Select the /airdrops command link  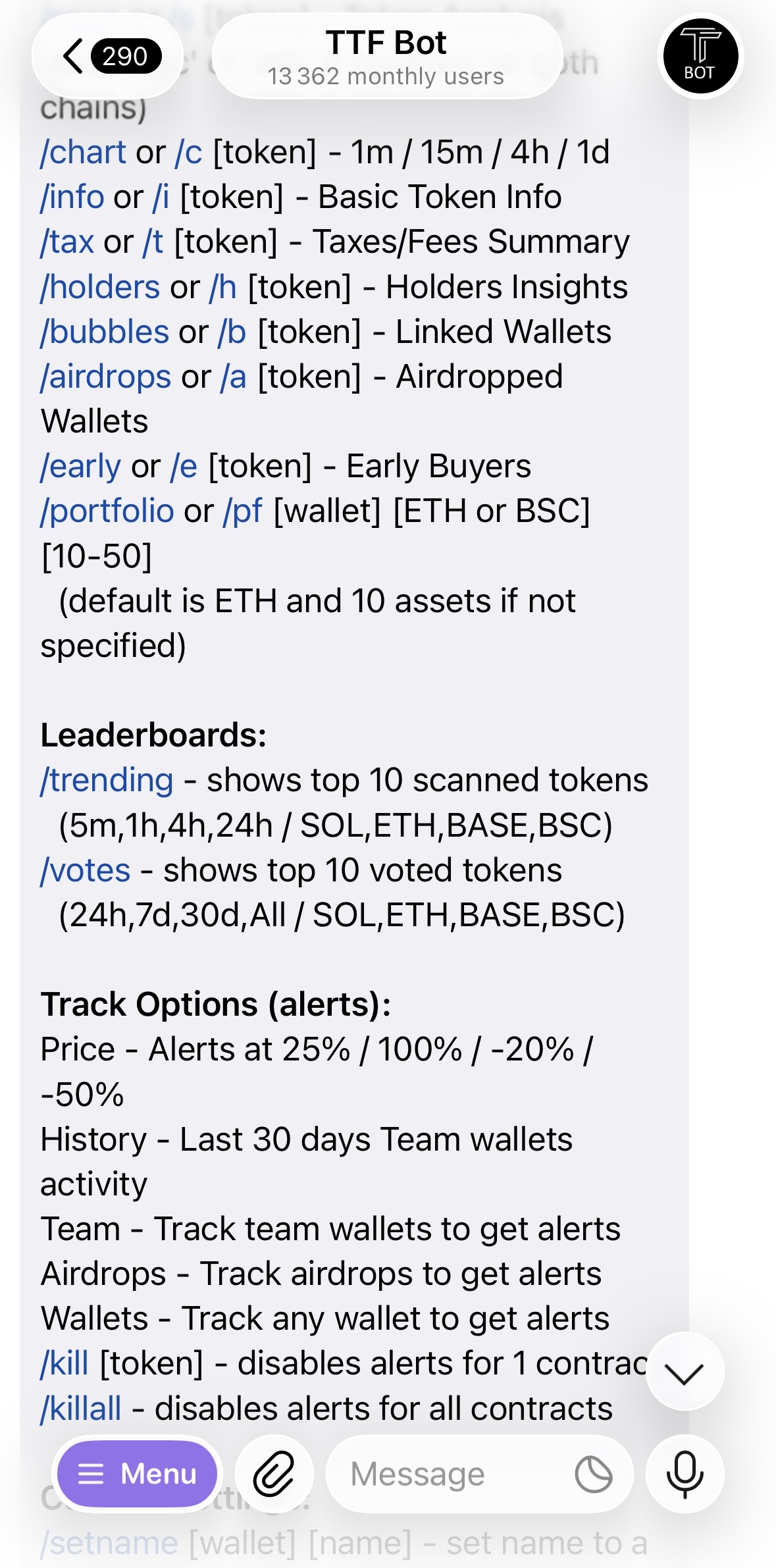pyautogui.click(x=106, y=377)
